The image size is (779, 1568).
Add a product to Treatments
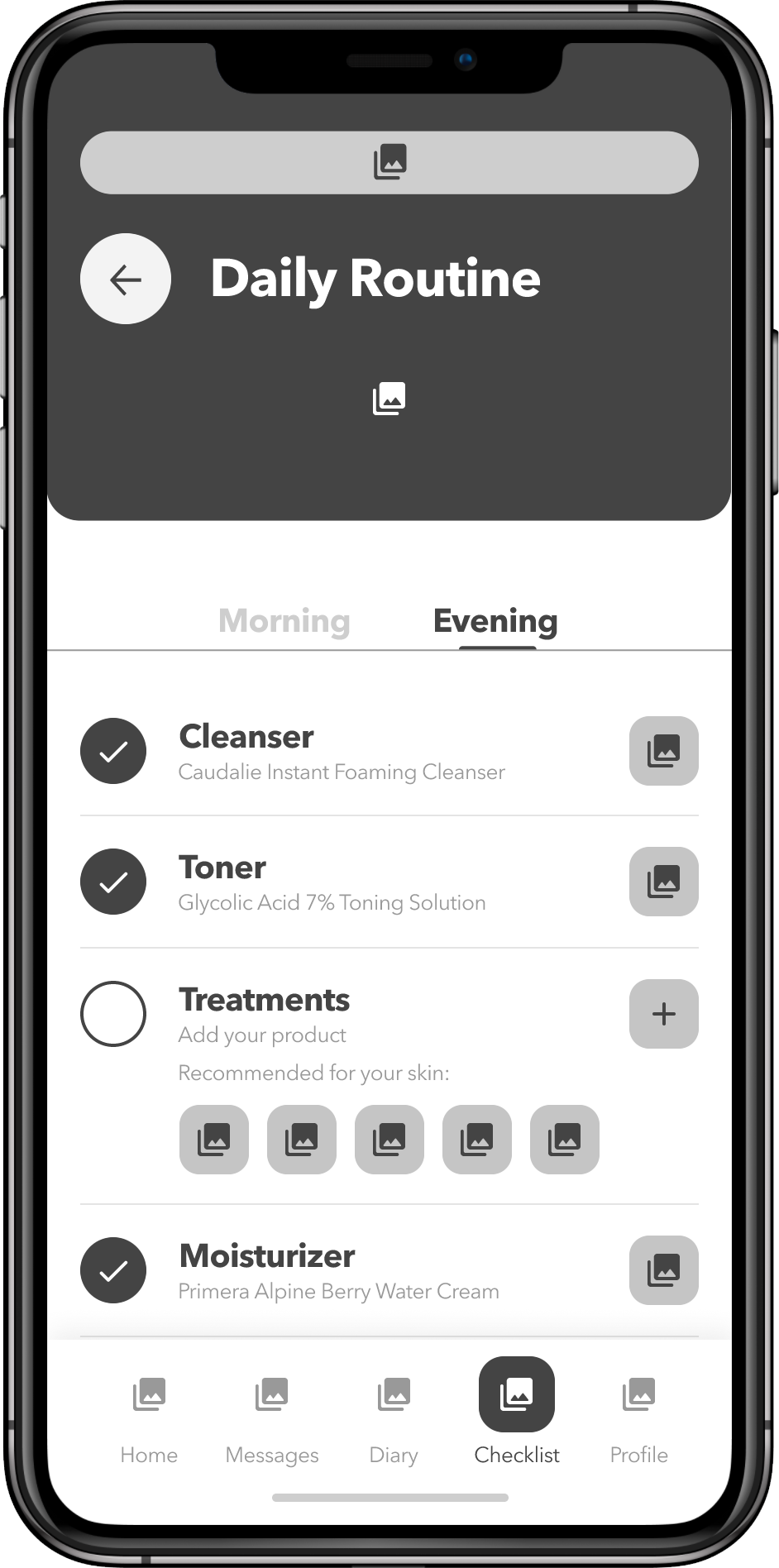663,1014
